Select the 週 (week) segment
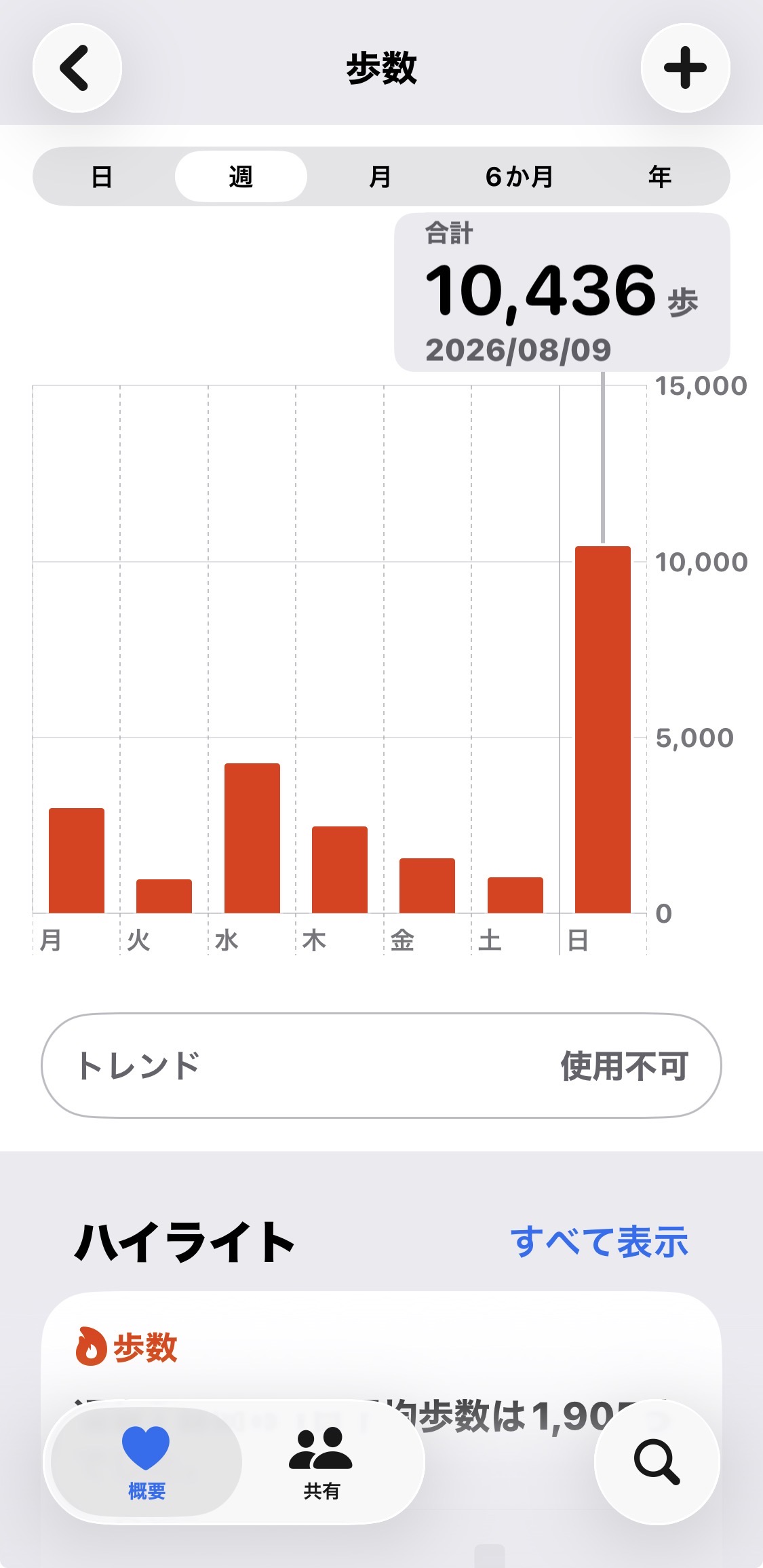Screen dimensions: 763x1568 [x=241, y=176]
